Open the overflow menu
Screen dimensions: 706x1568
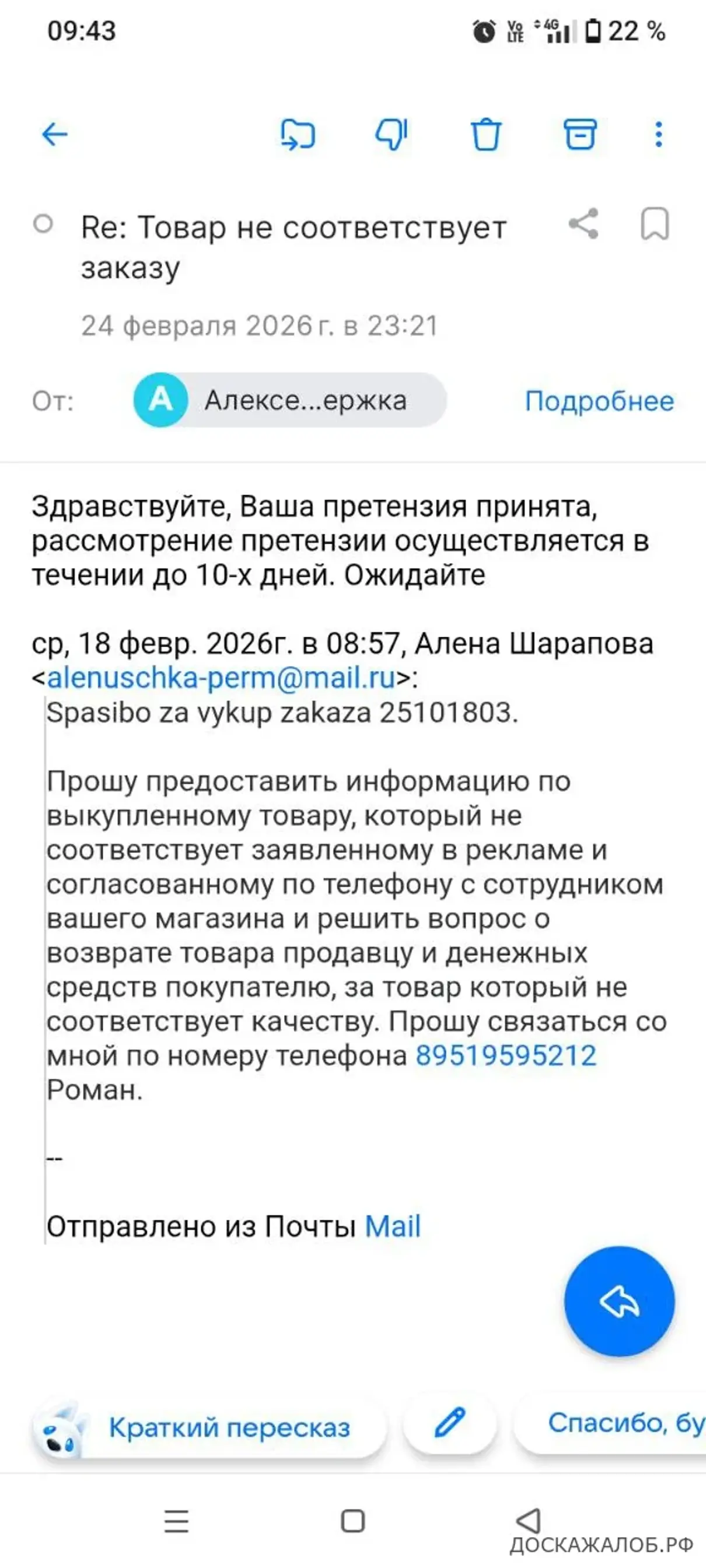click(x=658, y=135)
